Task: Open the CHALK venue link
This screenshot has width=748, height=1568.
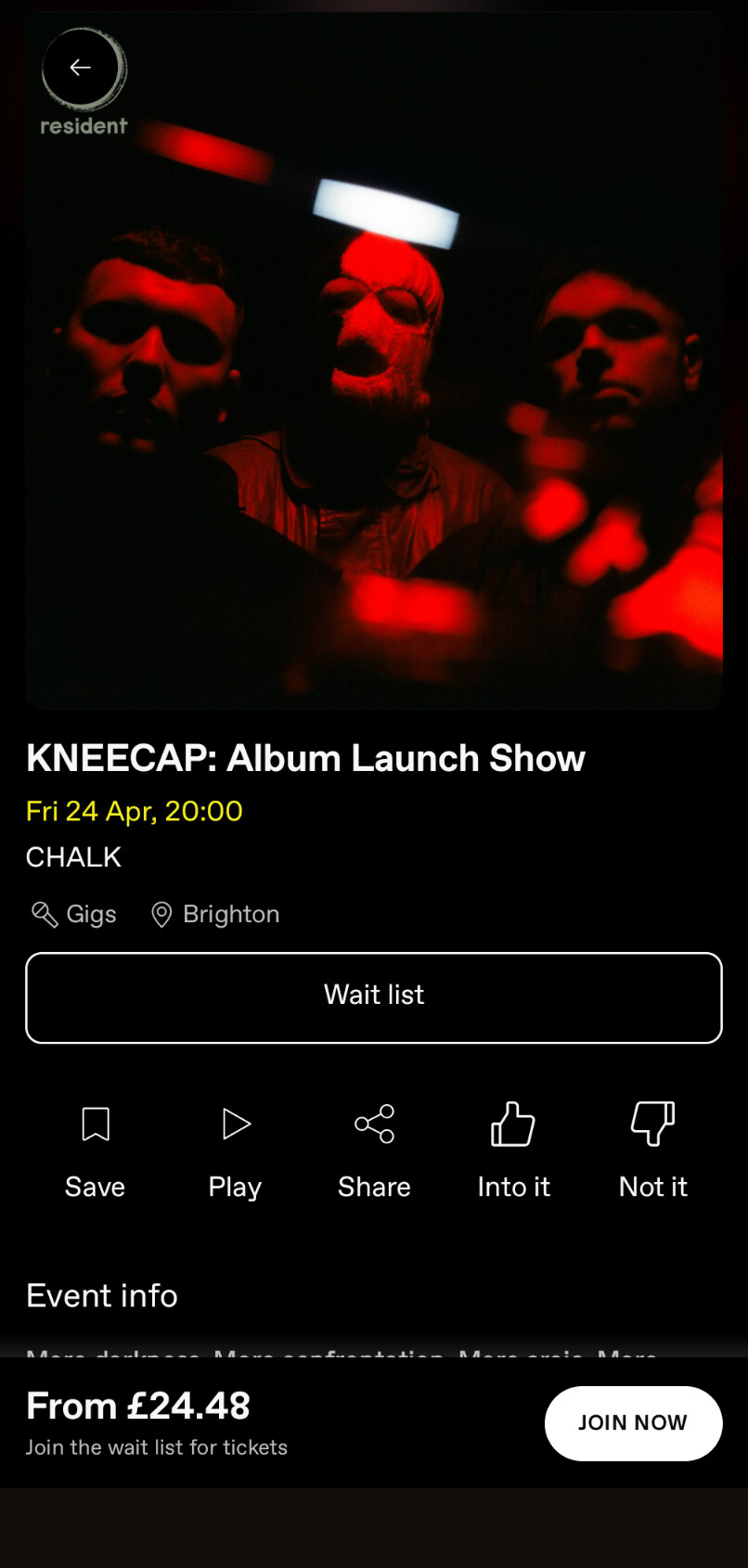Action: pos(73,856)
